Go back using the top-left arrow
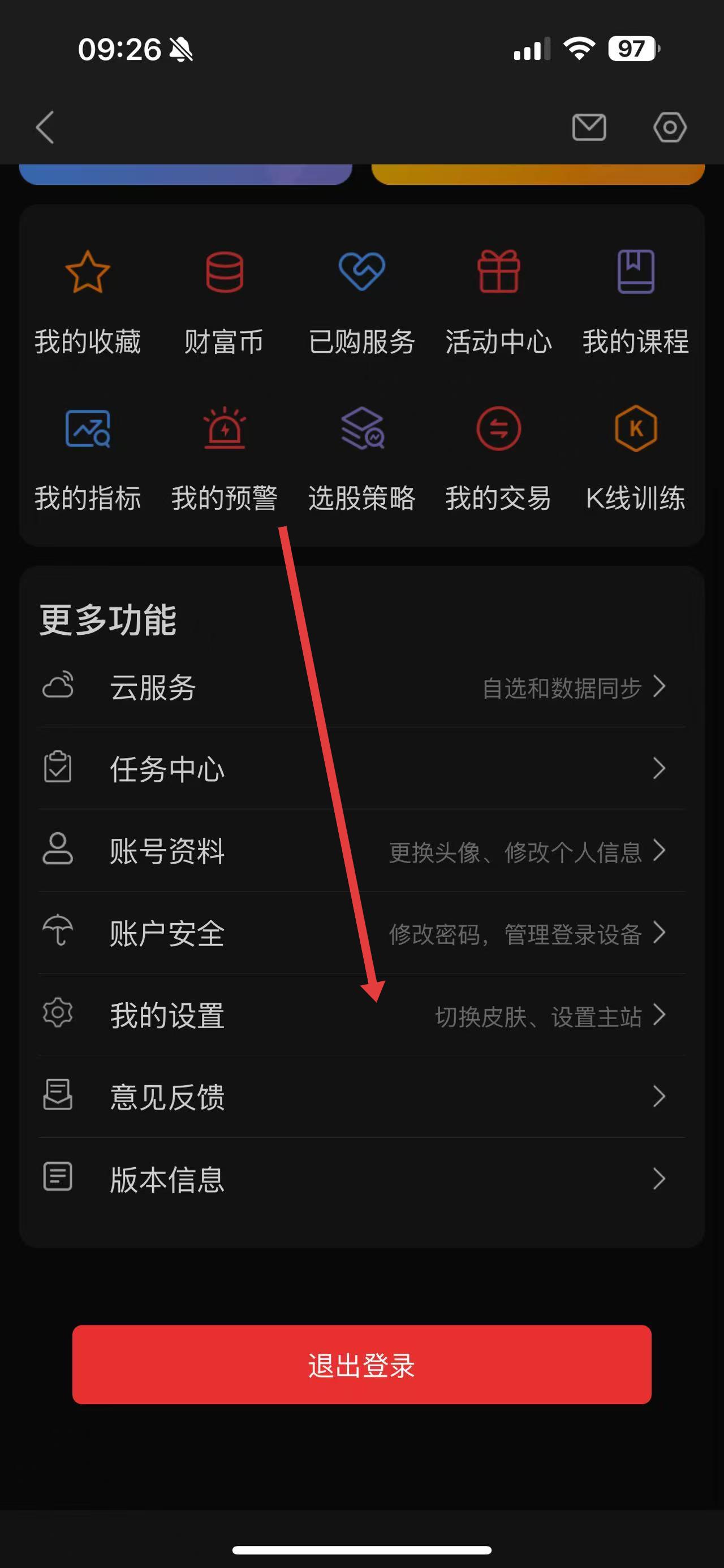724x1568 pixels. click(46, 127)
